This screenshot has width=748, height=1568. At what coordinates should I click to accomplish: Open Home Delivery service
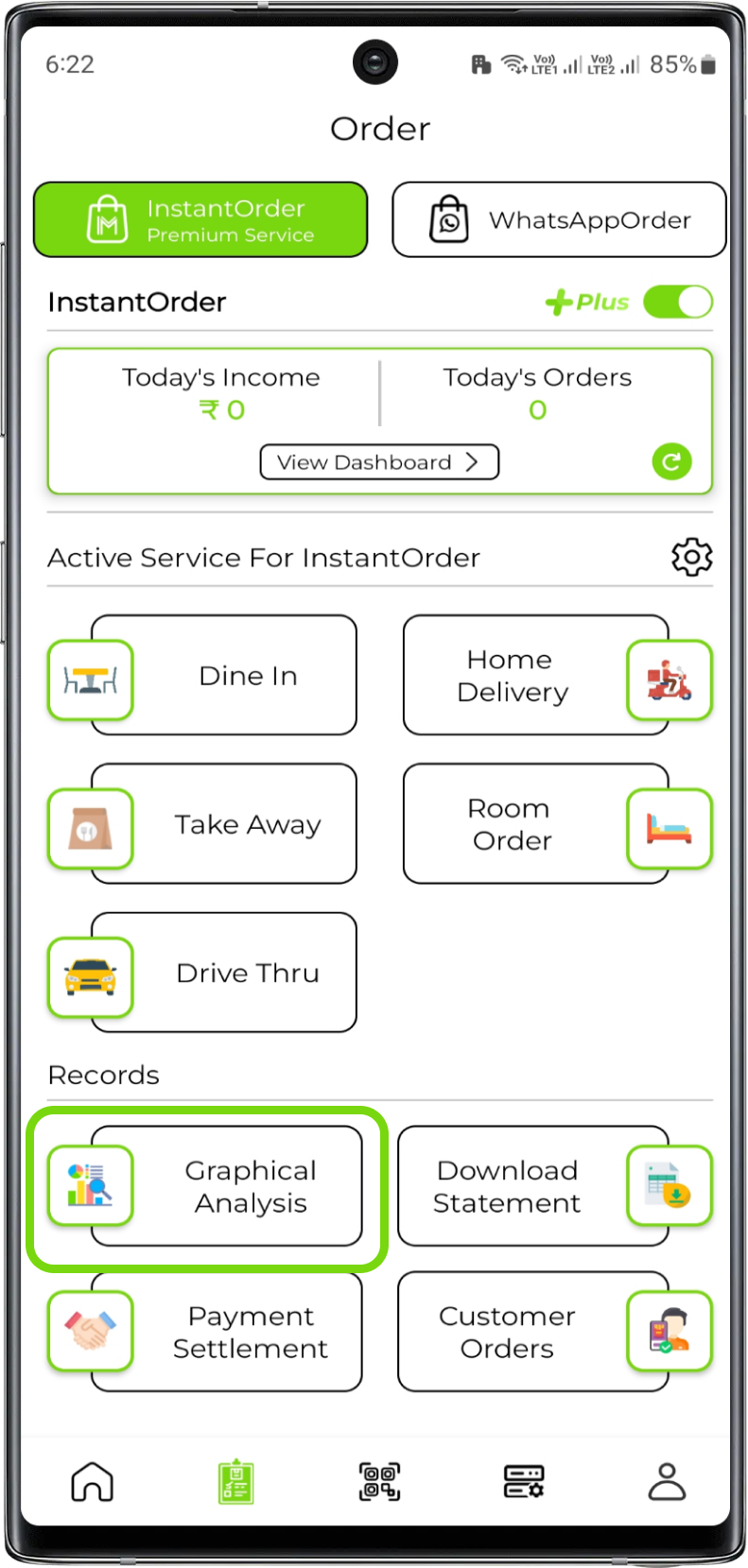(535, 676)
